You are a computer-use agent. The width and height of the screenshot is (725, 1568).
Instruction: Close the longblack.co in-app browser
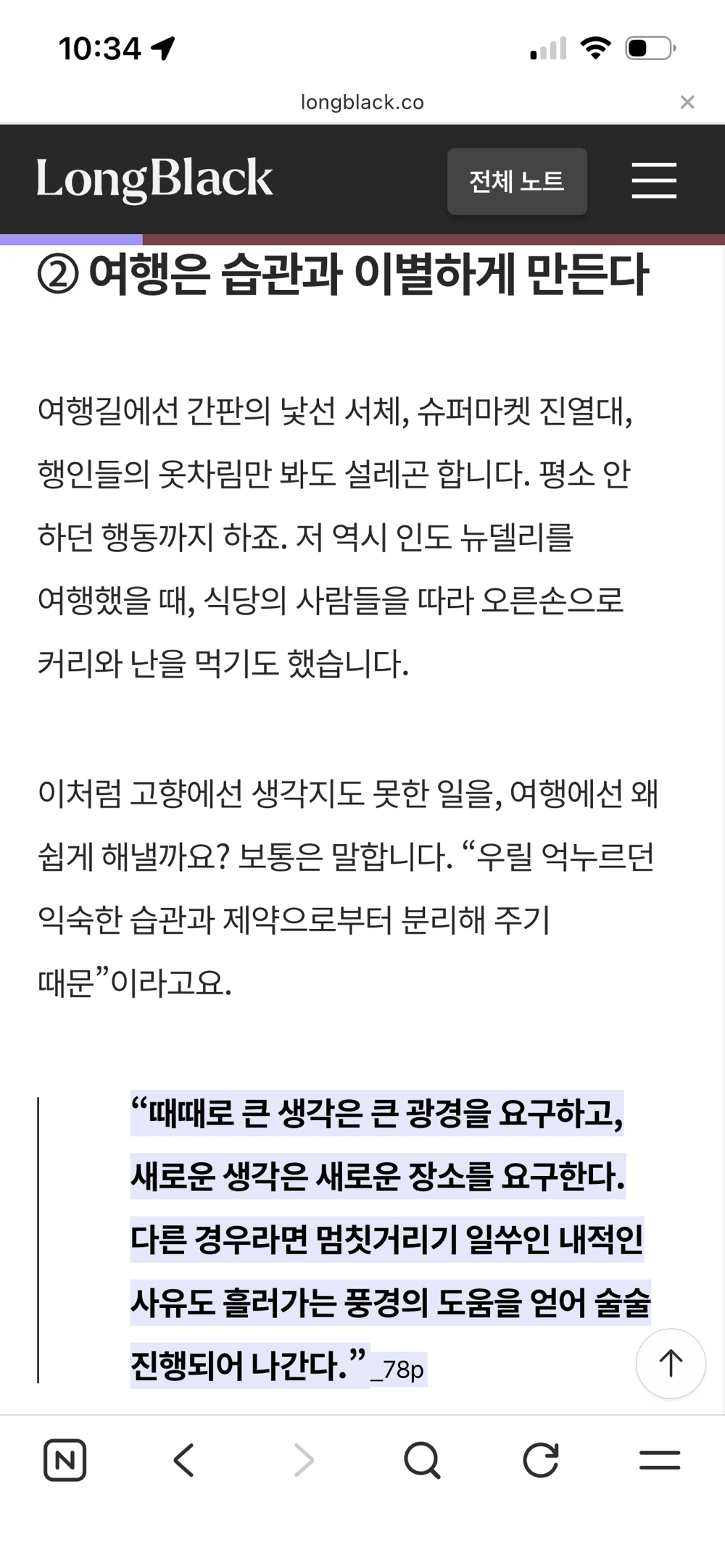tap(687, 102)
